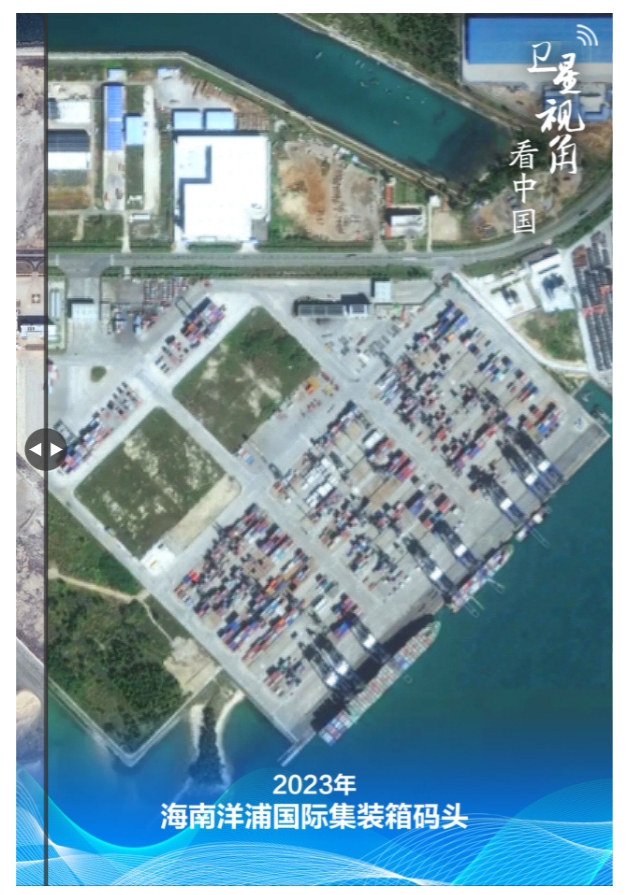
Task: Tap the before/after image comparison slider handle
Action: click(46, 450)
